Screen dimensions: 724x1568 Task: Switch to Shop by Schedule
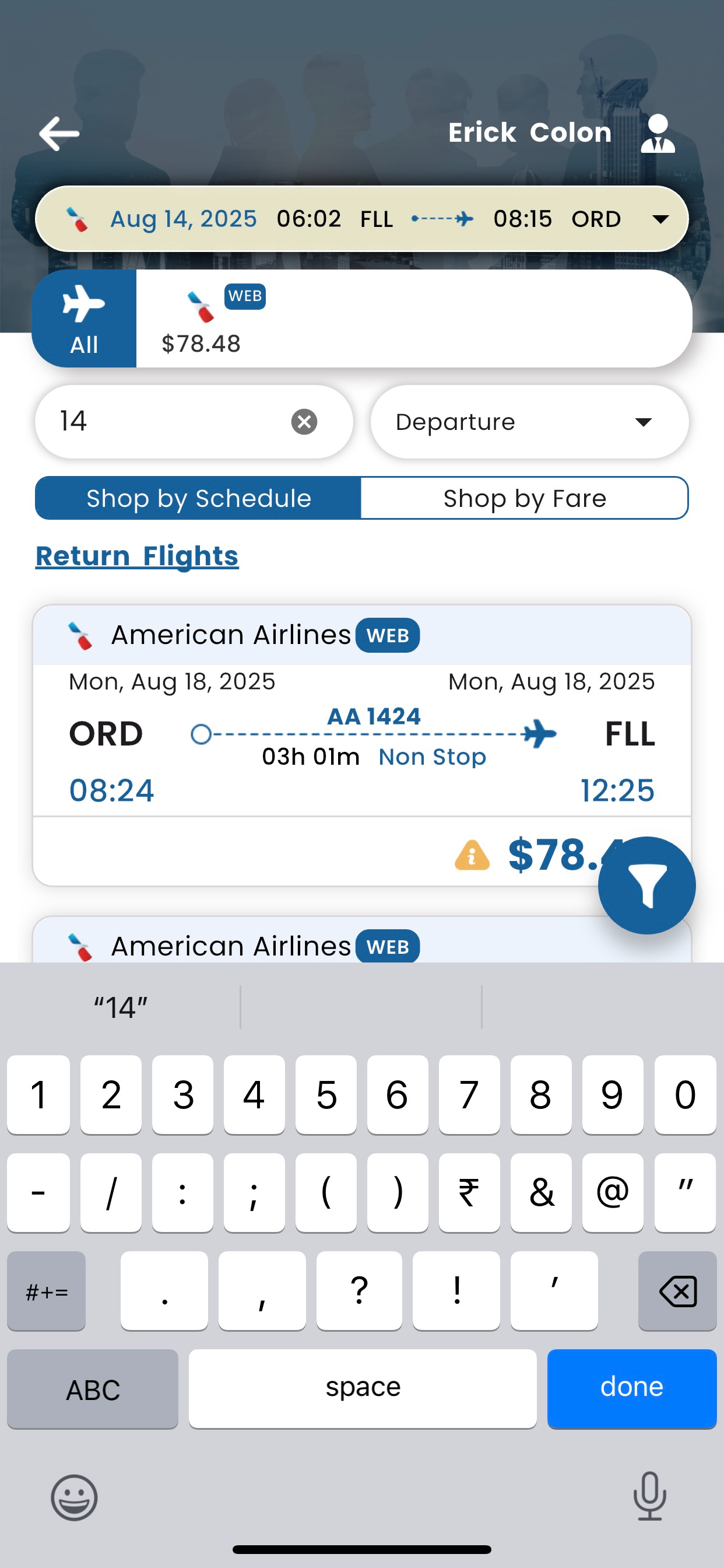[198, 498]
